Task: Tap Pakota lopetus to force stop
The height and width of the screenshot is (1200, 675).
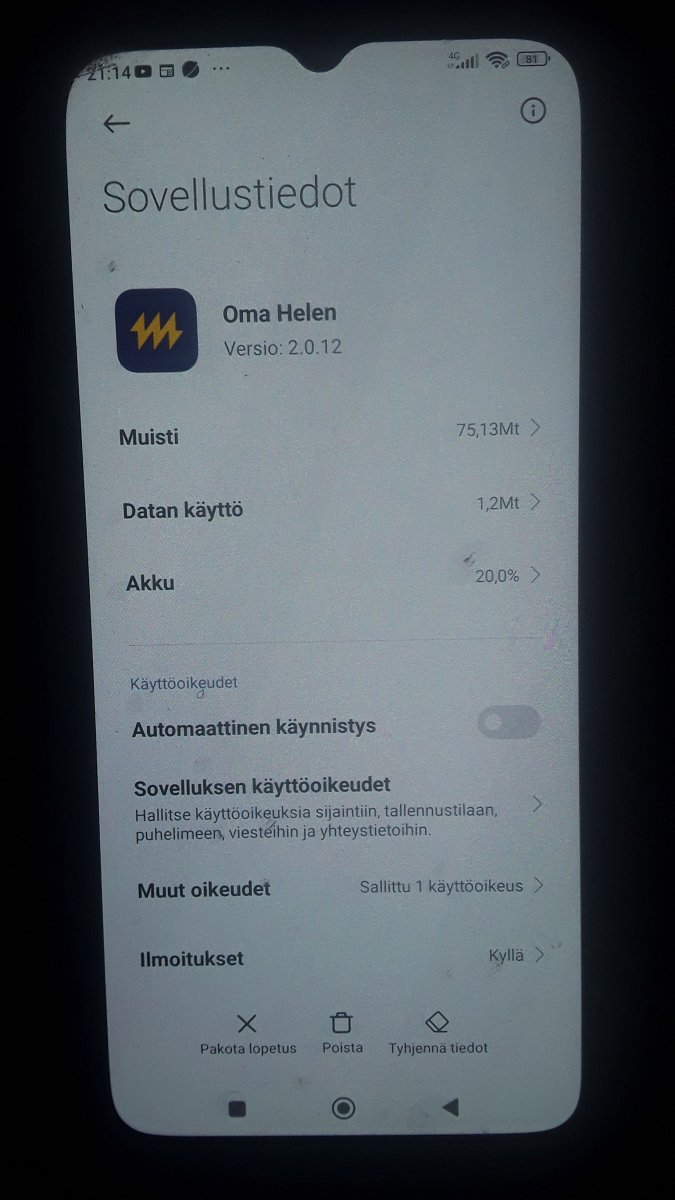Action: tap(247, 1033)
